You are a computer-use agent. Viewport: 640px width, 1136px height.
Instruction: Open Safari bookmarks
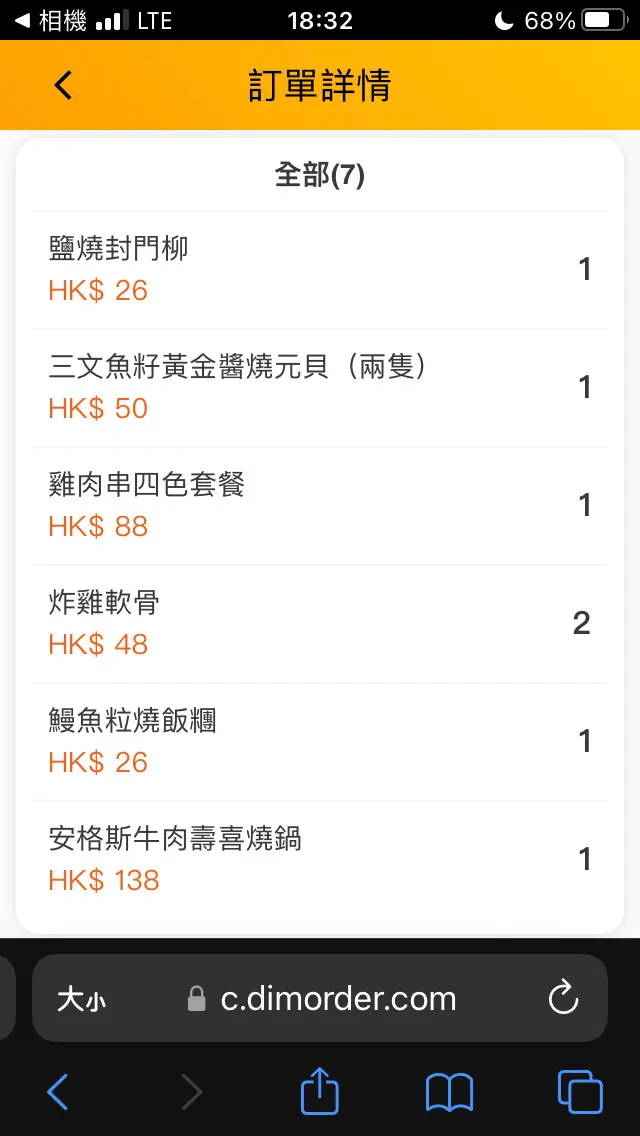click(449, 1092)
